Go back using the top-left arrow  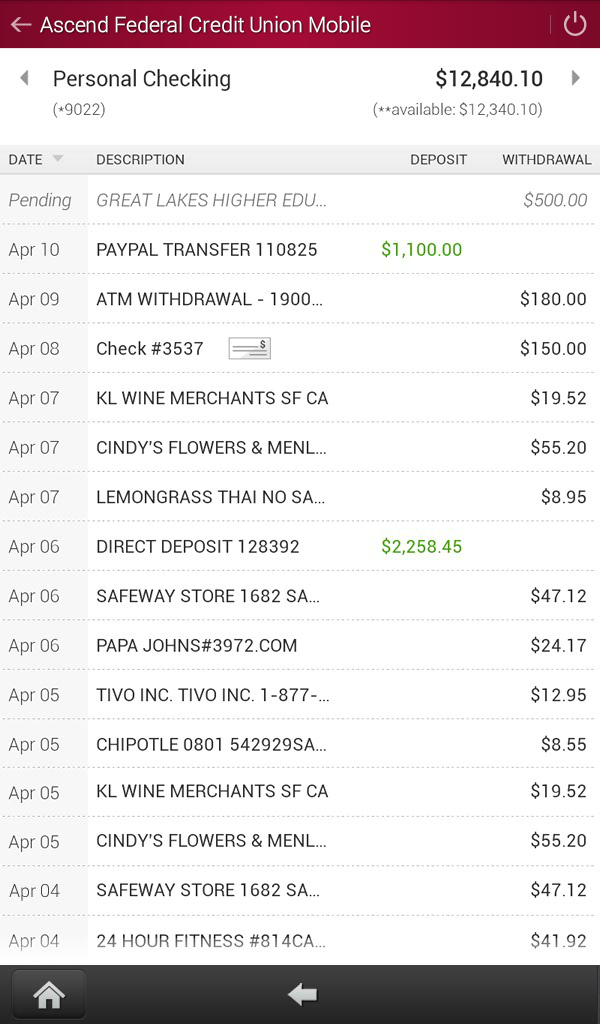20,25
